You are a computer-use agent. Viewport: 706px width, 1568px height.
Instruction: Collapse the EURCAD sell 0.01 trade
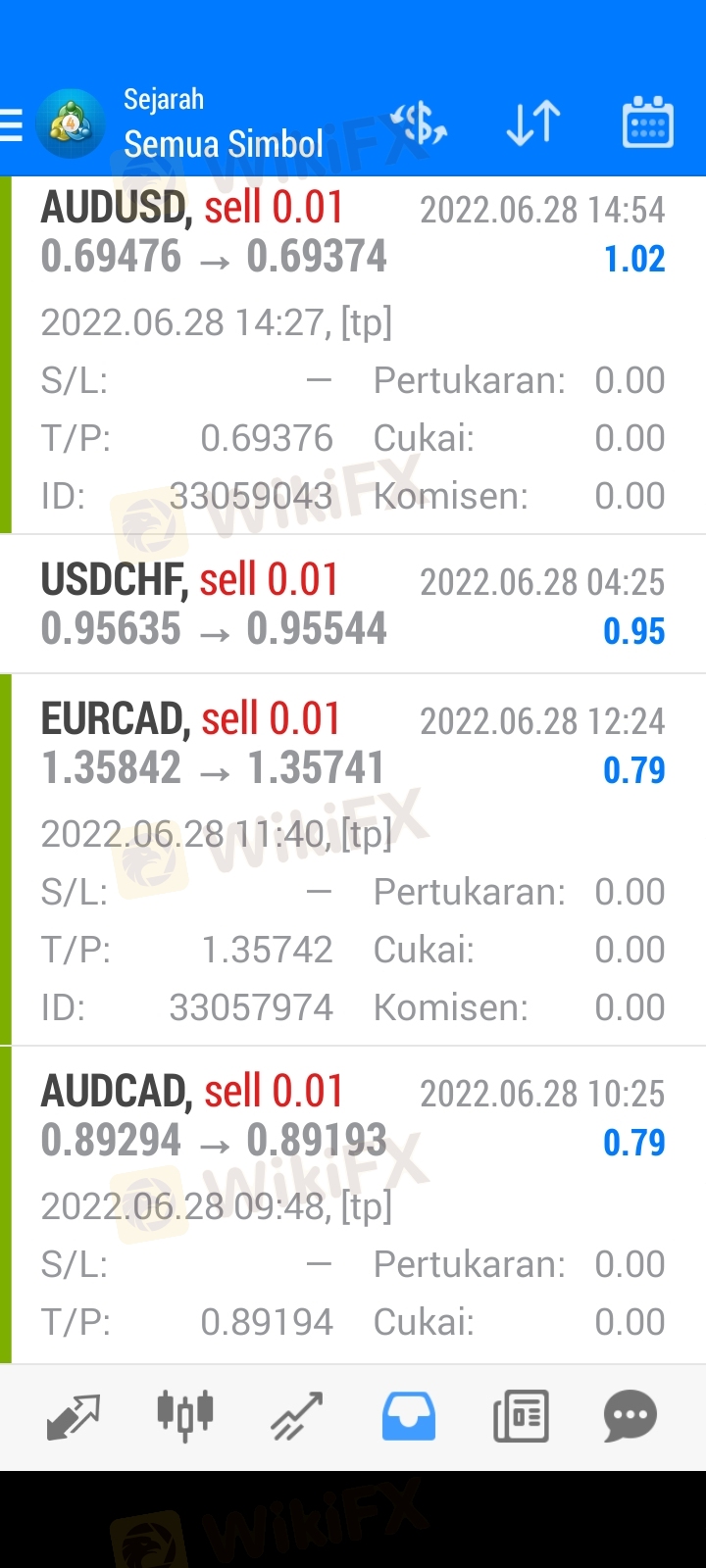pyautogui.click(x=353, y=859)
